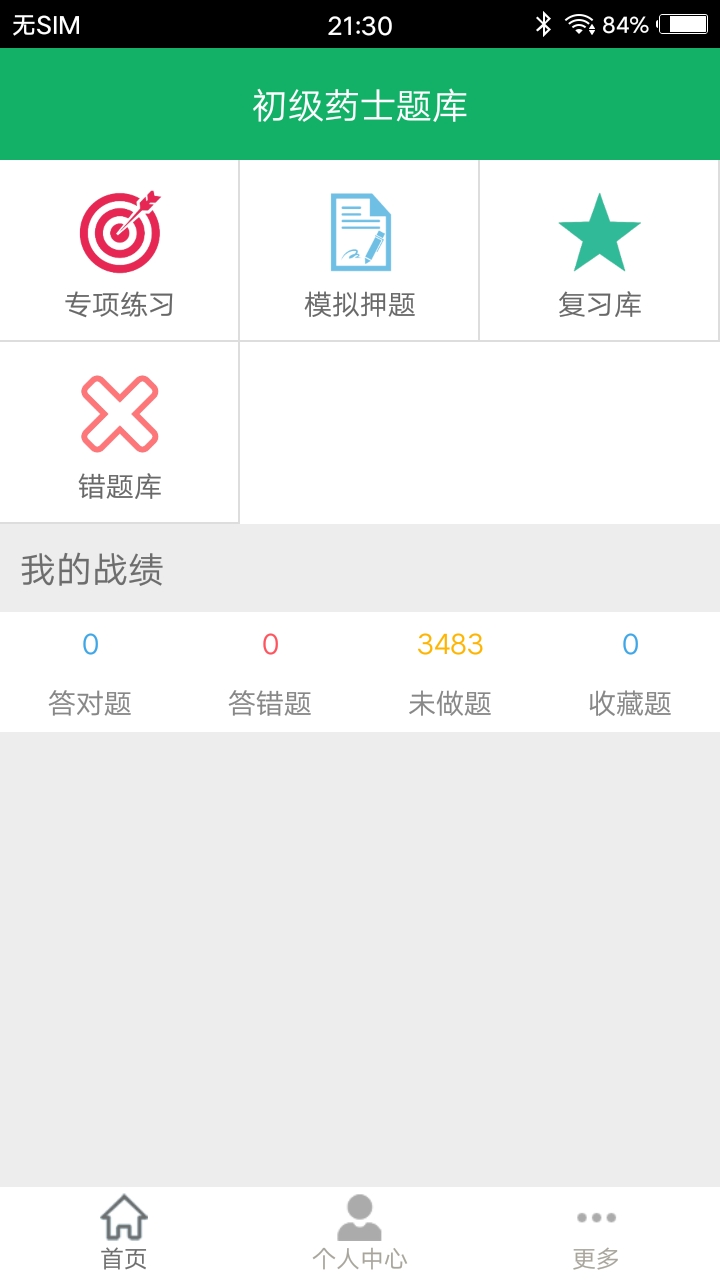Enter the 模拟押题 mock exam section
This screenshot has height=1280, width=720.
[x=359, y=250]
